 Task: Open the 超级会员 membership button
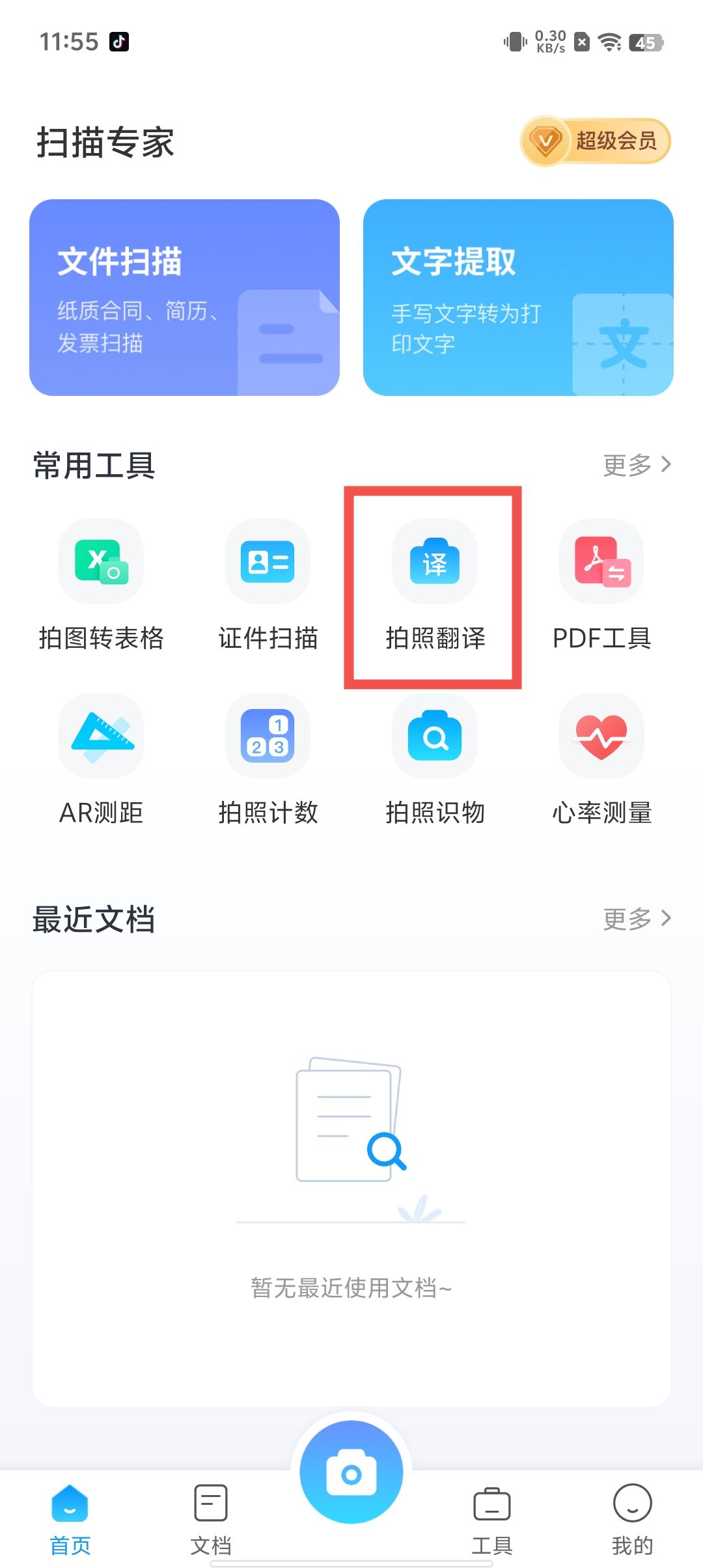596,141
